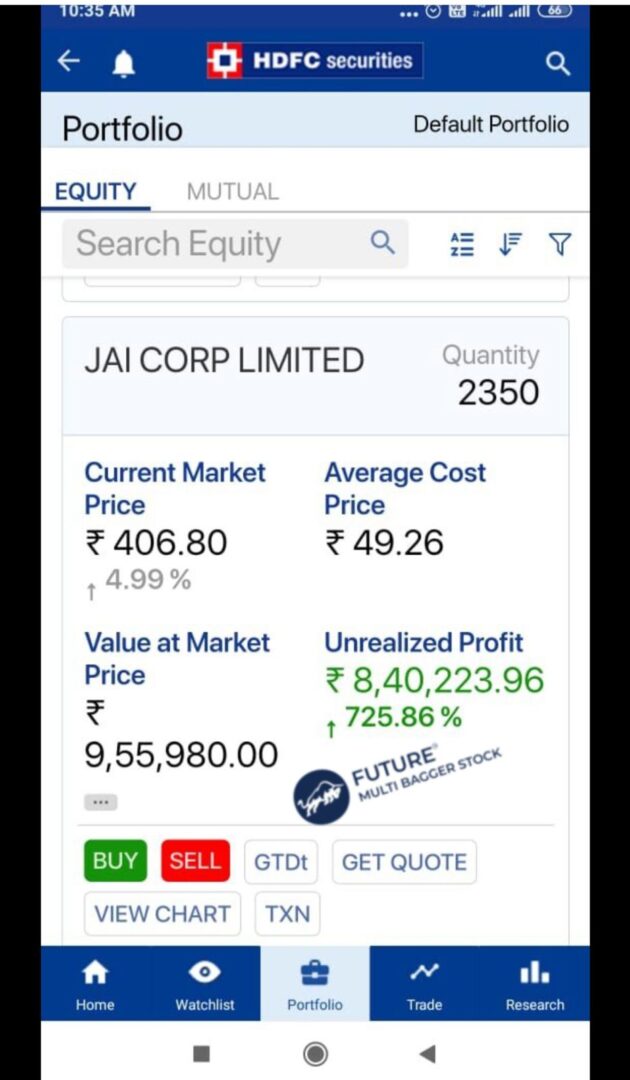The height and width of the screenshot is (1080, 630).
Task: Switch to the MUTUAL tab
Action: click(232, 191)
